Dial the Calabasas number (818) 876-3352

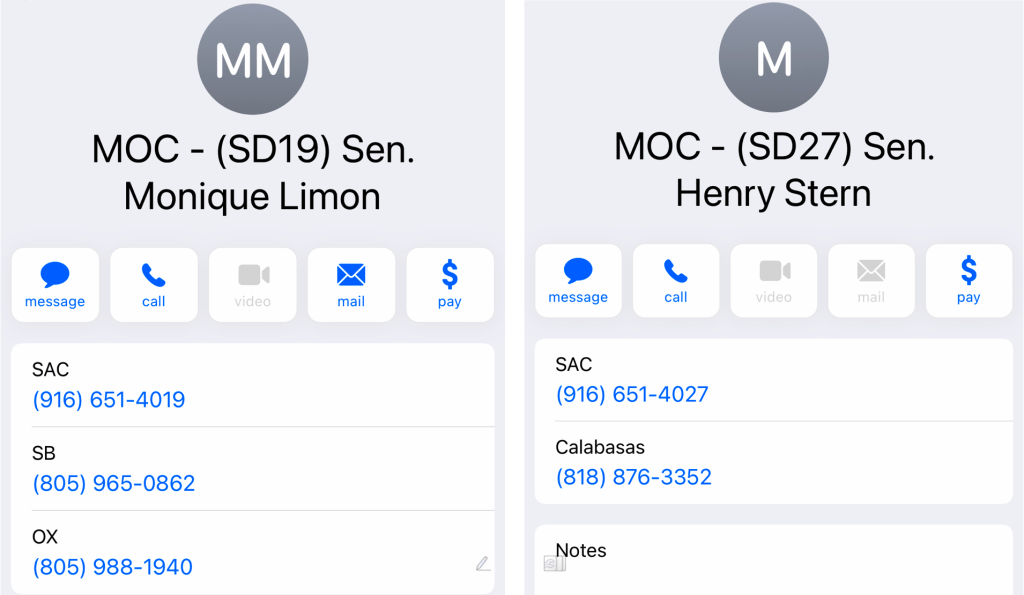coord(634,477)
